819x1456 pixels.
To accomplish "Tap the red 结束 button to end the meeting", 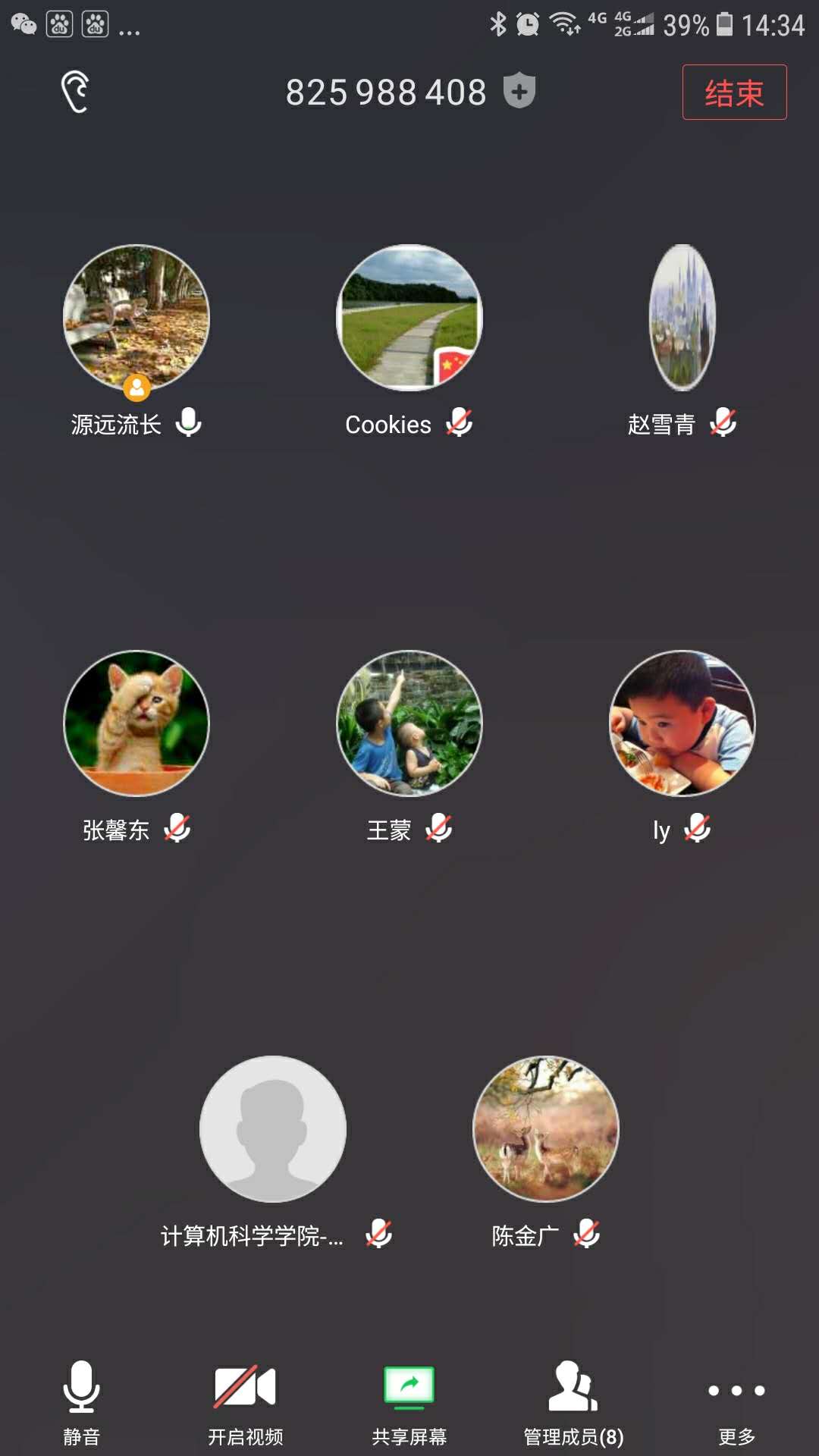I will [x=734, y=93].
